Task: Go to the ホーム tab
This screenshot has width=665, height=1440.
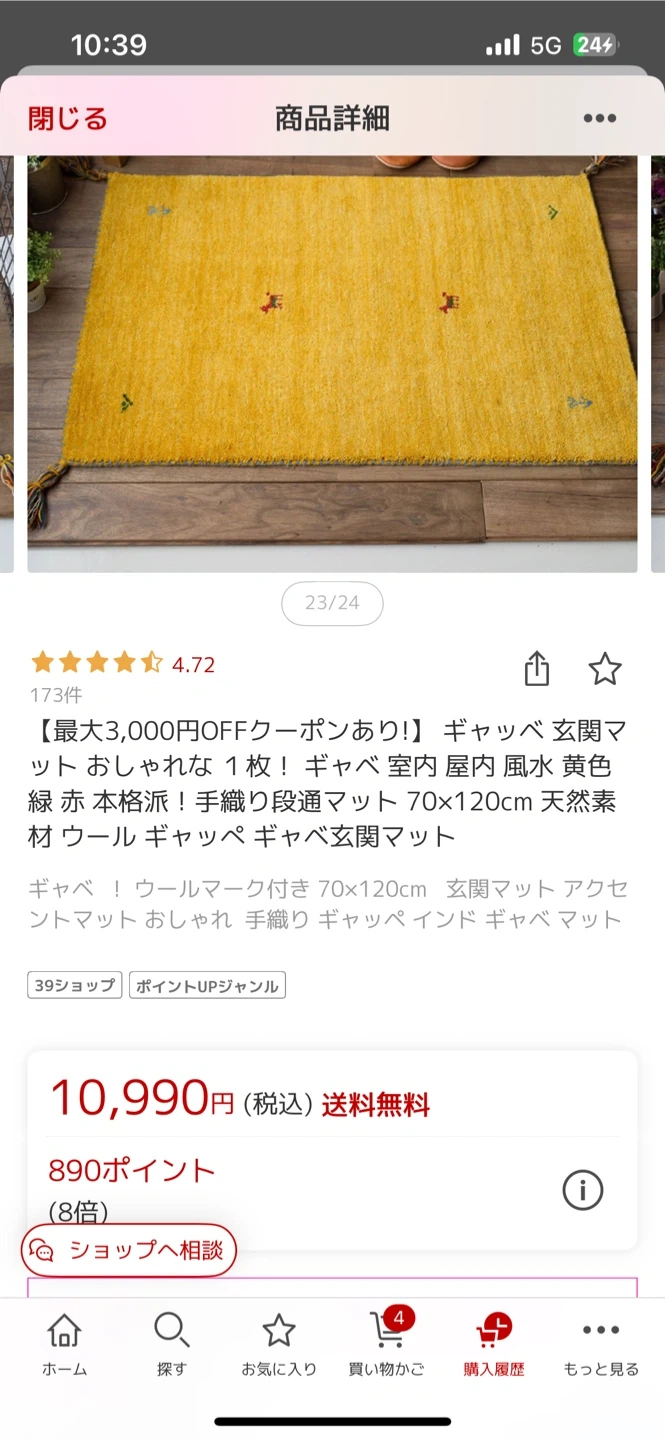Action: point(64,1345)
